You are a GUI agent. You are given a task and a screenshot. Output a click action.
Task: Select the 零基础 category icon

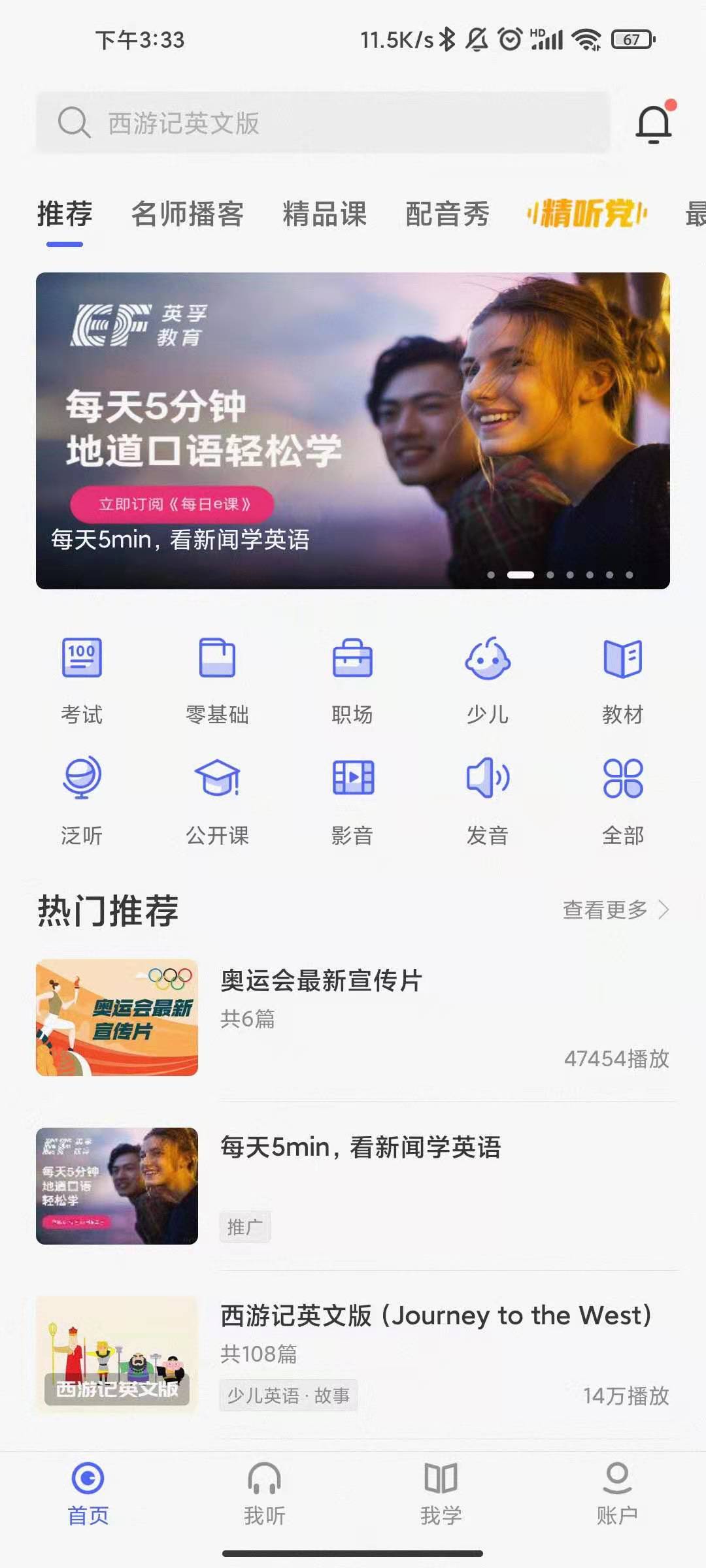pyautogui.click(x=216, y=660)
